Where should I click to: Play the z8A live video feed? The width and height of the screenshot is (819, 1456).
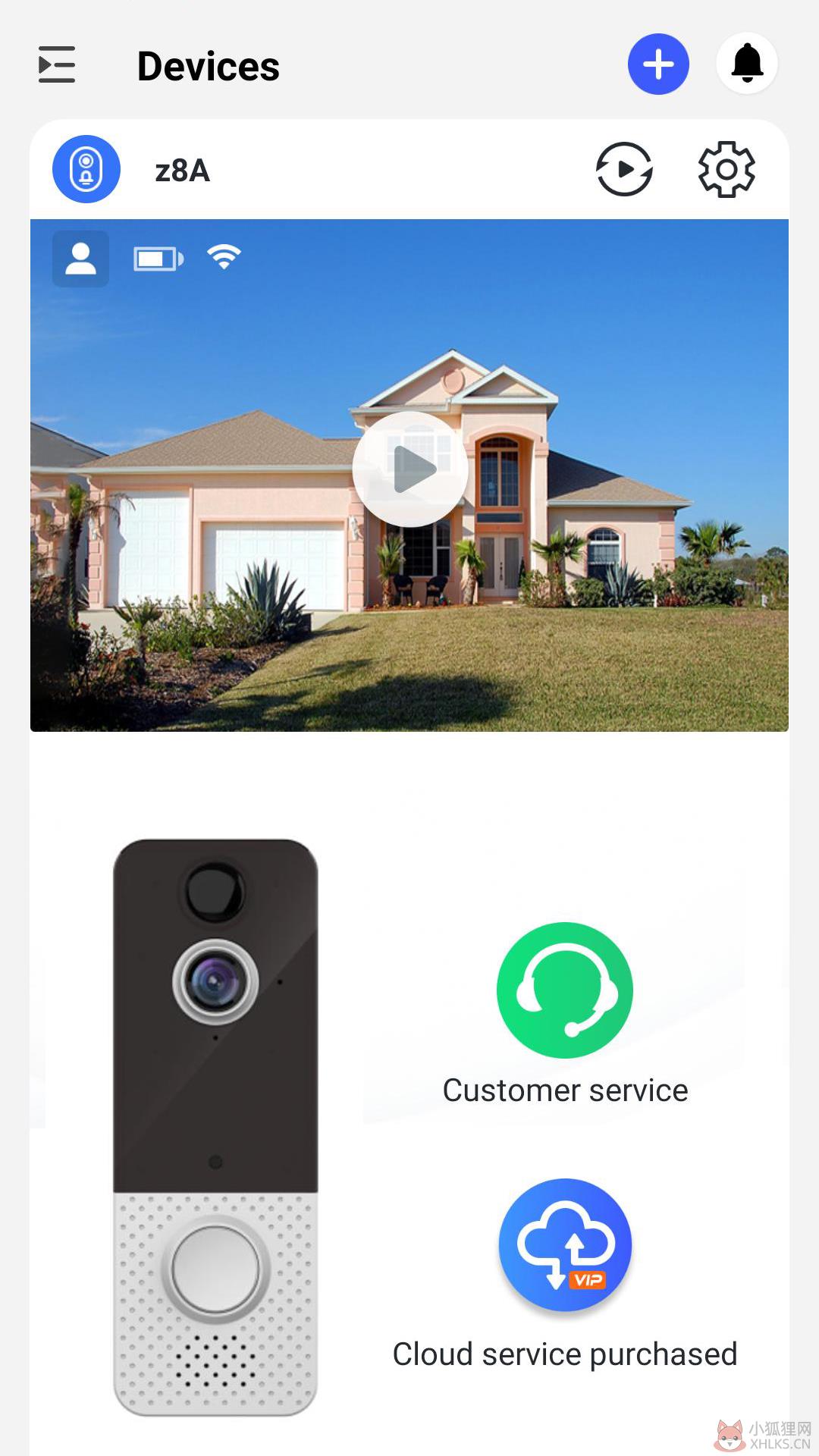pyautogui.click(x=410, y=469)
